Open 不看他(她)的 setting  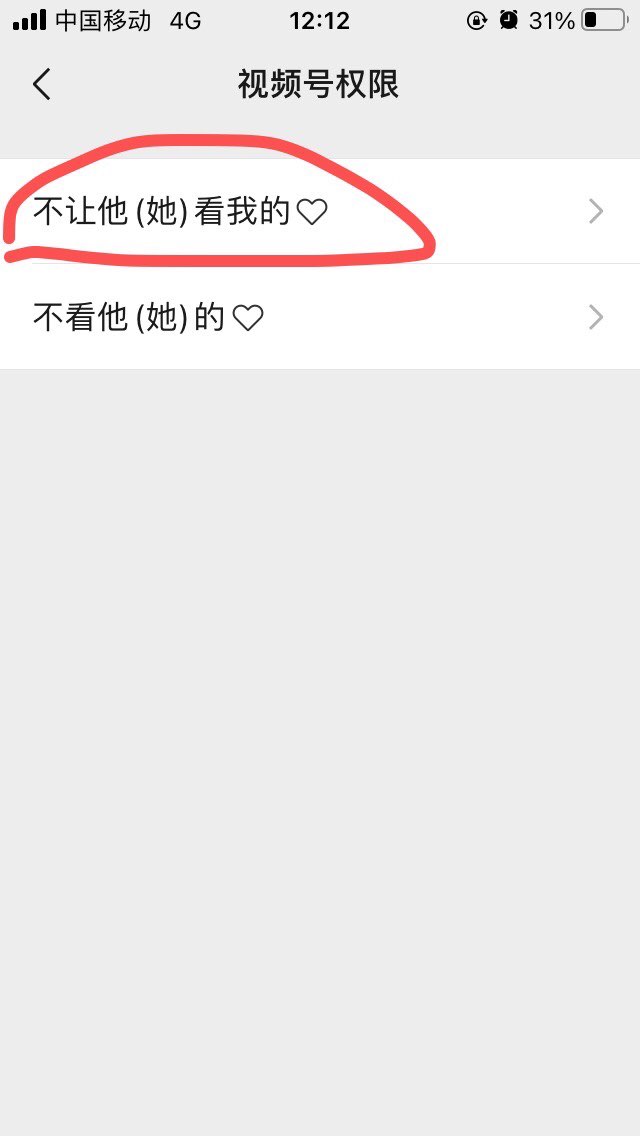320,318
